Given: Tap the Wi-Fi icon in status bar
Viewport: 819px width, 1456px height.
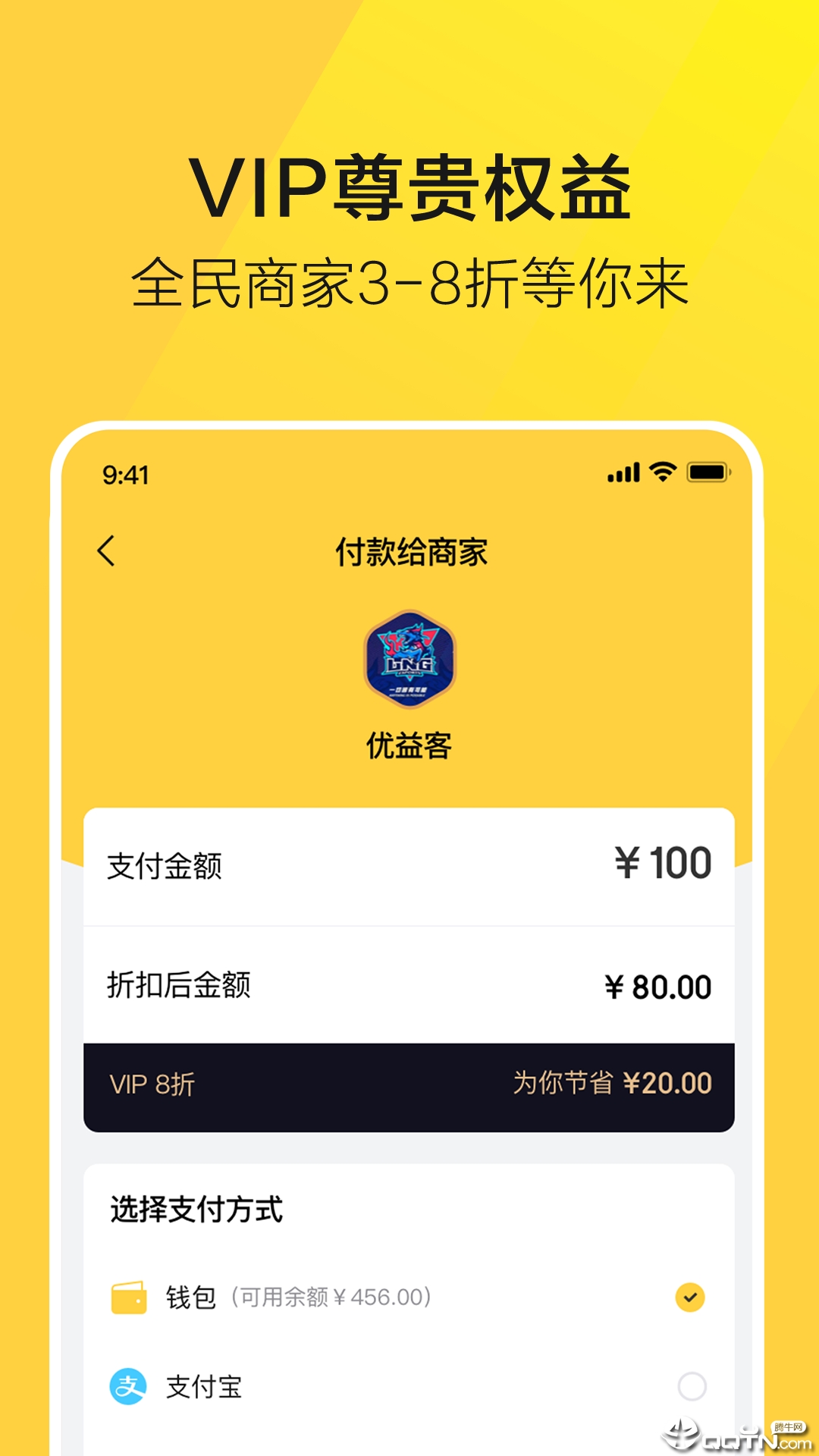Looking at the screenshot, I should [659, 472].
